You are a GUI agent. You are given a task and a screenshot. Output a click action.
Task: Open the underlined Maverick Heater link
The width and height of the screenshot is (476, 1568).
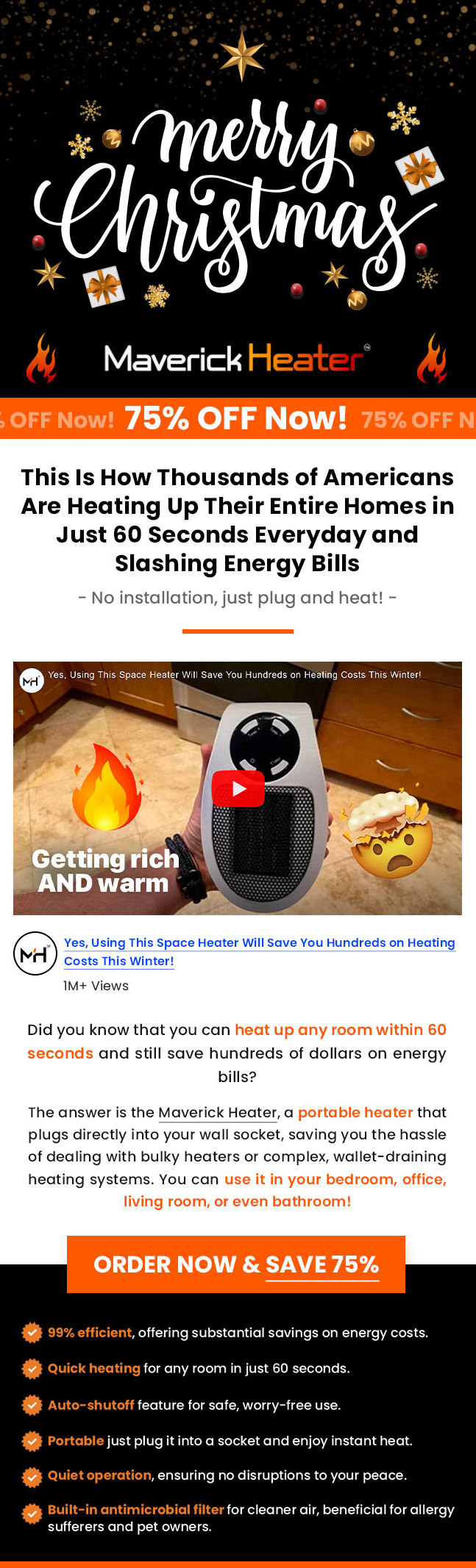pyautogui.click(x=218, y=1112)
